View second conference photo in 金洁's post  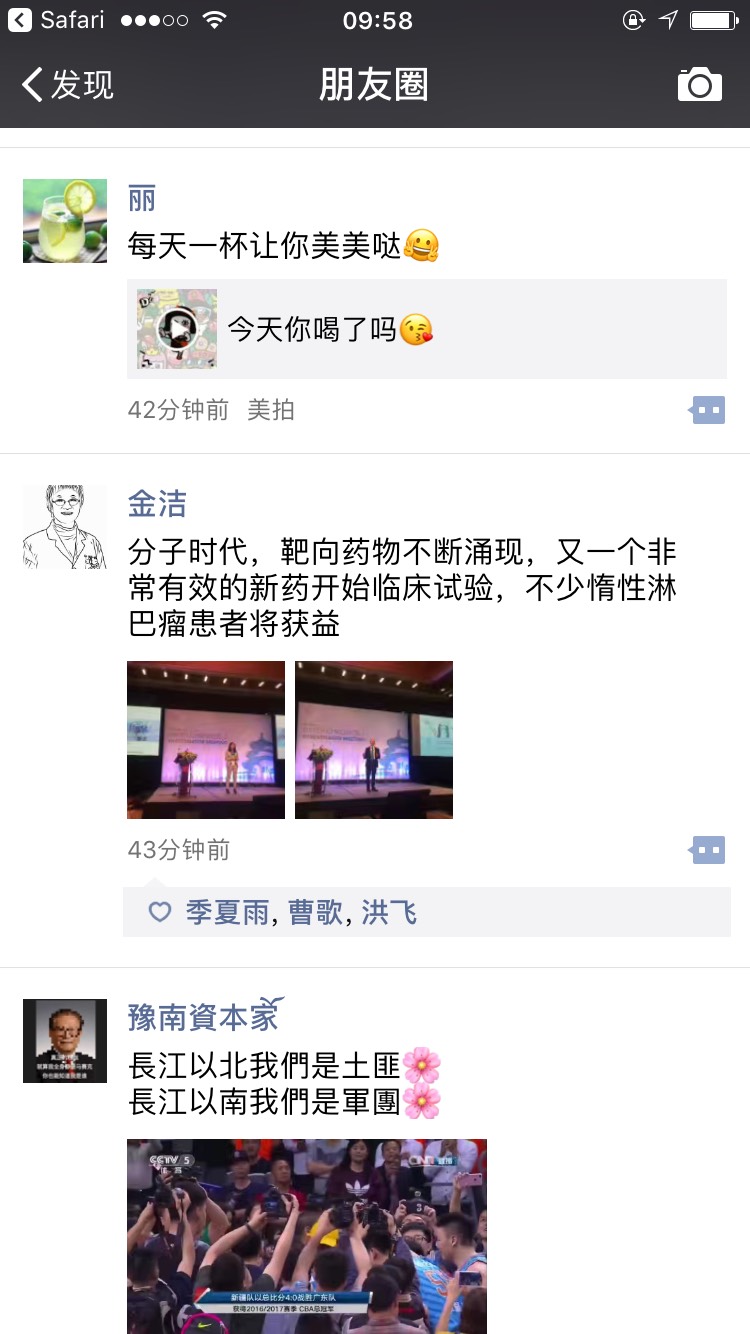point(374,740)
